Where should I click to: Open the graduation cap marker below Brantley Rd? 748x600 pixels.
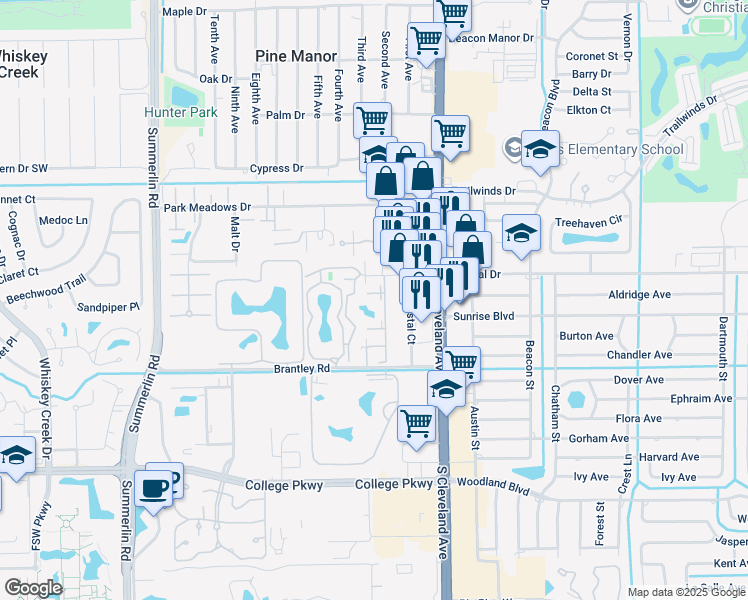pos(446,390)
